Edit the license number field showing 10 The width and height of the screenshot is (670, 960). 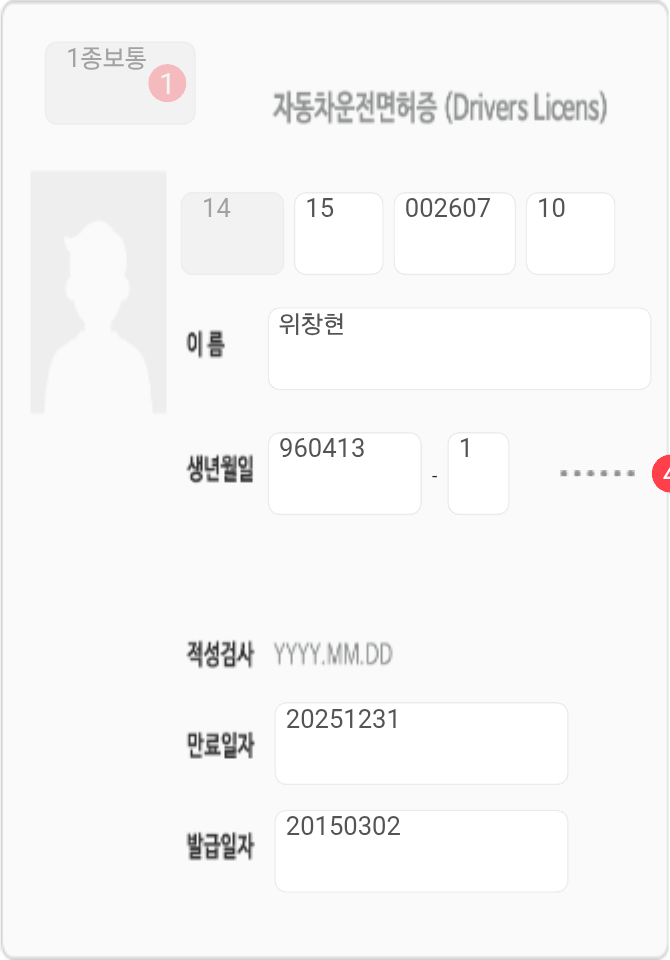(x=570, y=233)
